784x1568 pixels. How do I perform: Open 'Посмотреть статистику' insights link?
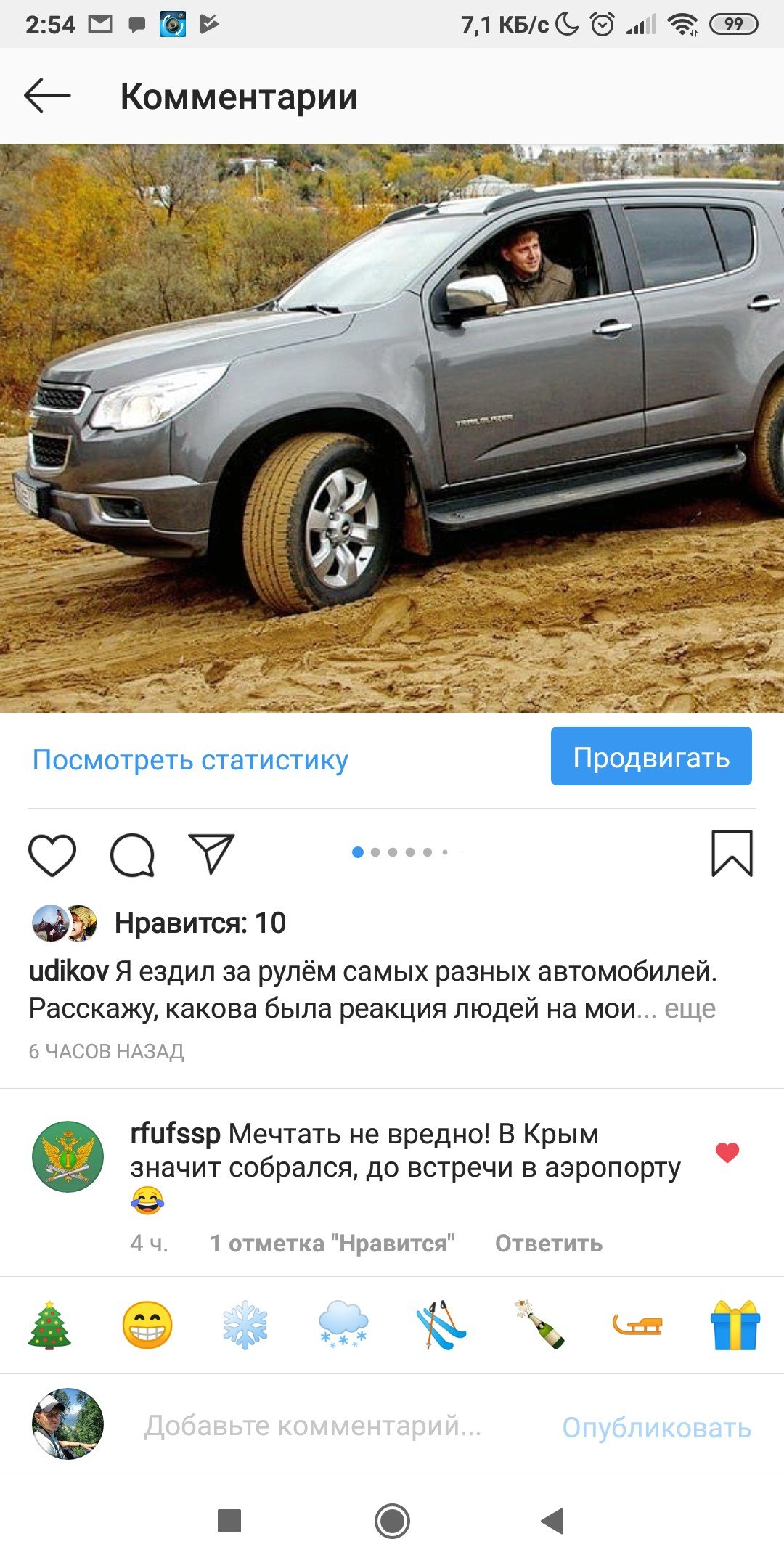tap(190, 760)
